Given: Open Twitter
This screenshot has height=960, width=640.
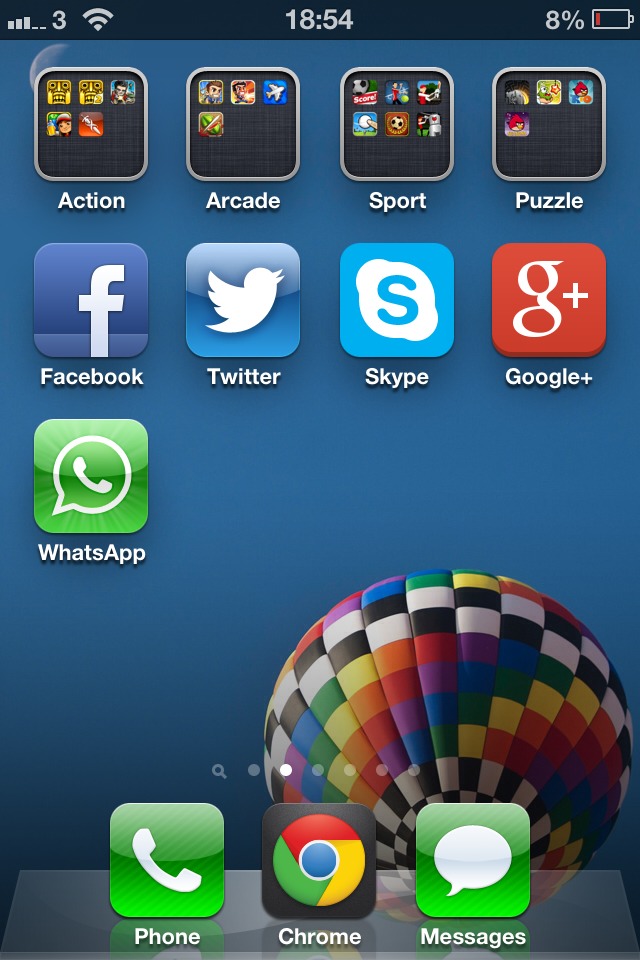Looking at the screenshot, I should pyautogui.click(x=243, y=301).
